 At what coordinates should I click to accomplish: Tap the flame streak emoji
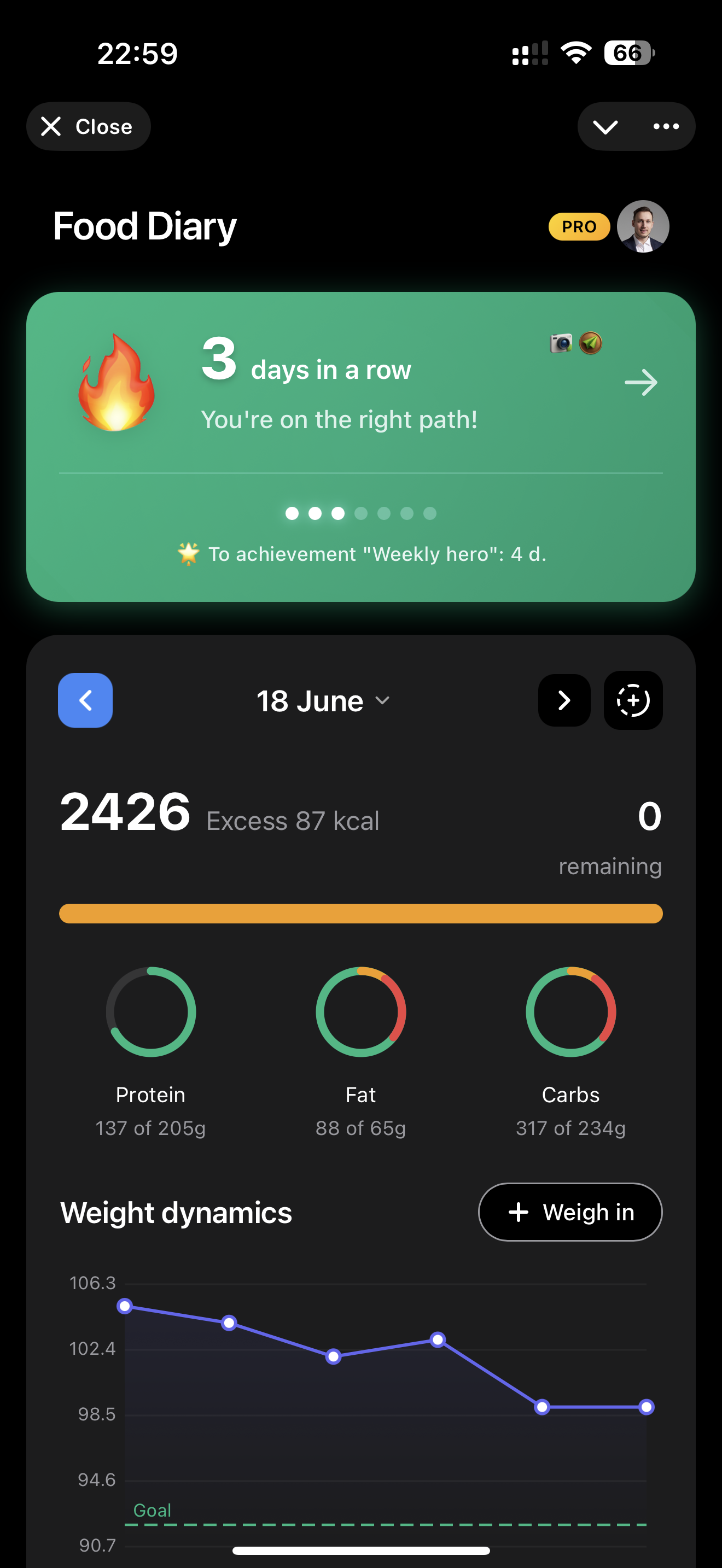(117, 381)
